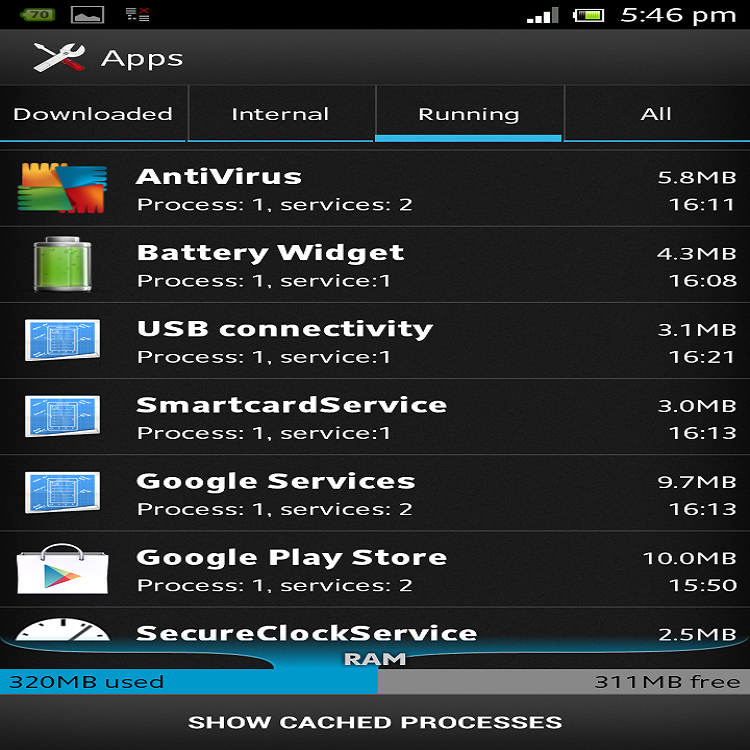Open the Google Services entry
The width and height of the screenshot is (750, 750).
coord(375,493)
